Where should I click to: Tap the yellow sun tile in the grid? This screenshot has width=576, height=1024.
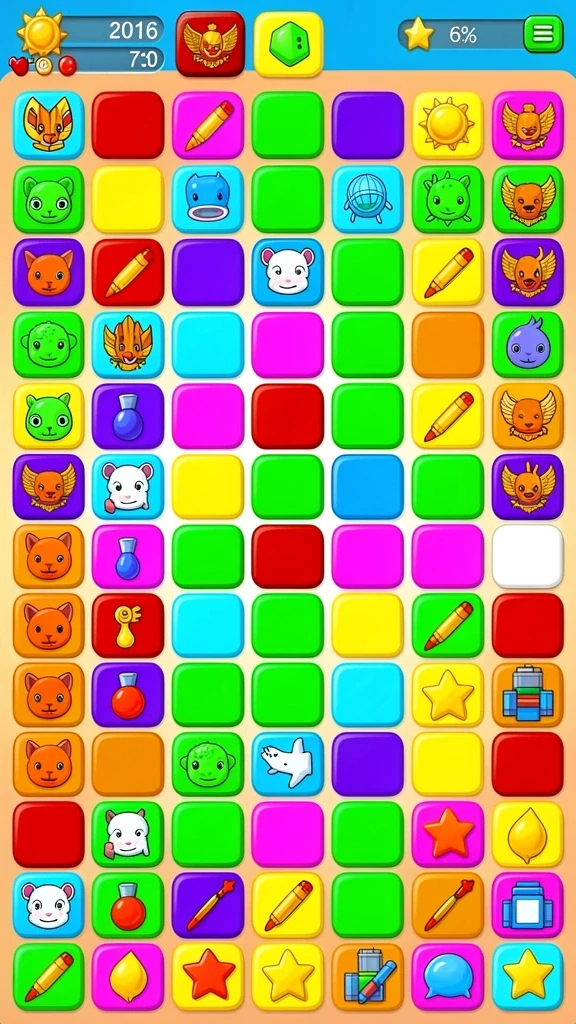[x=447, y=125]
